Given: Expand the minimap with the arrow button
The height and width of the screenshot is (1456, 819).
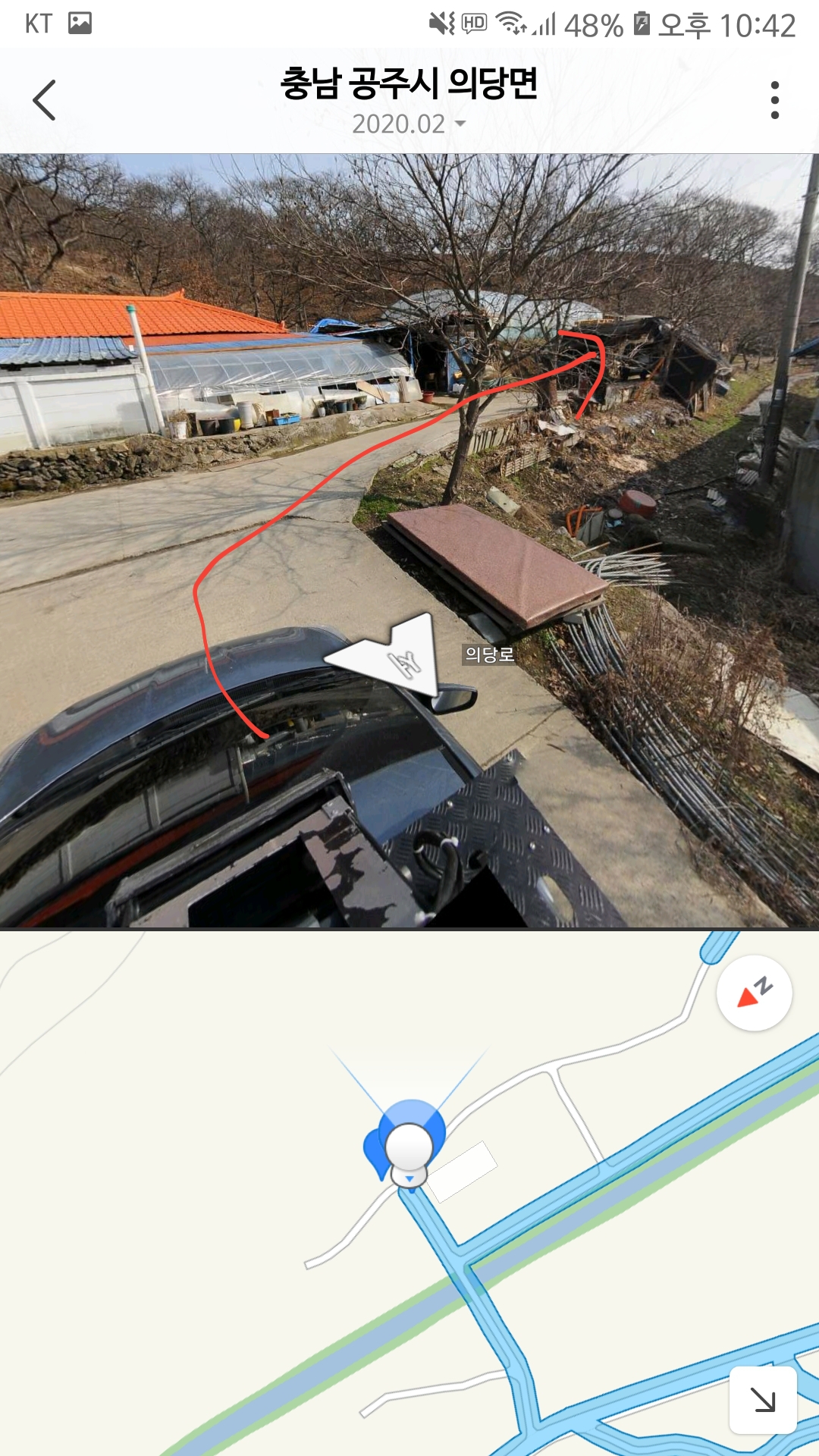Looking at the screenshot, I should pos(762,1400).
